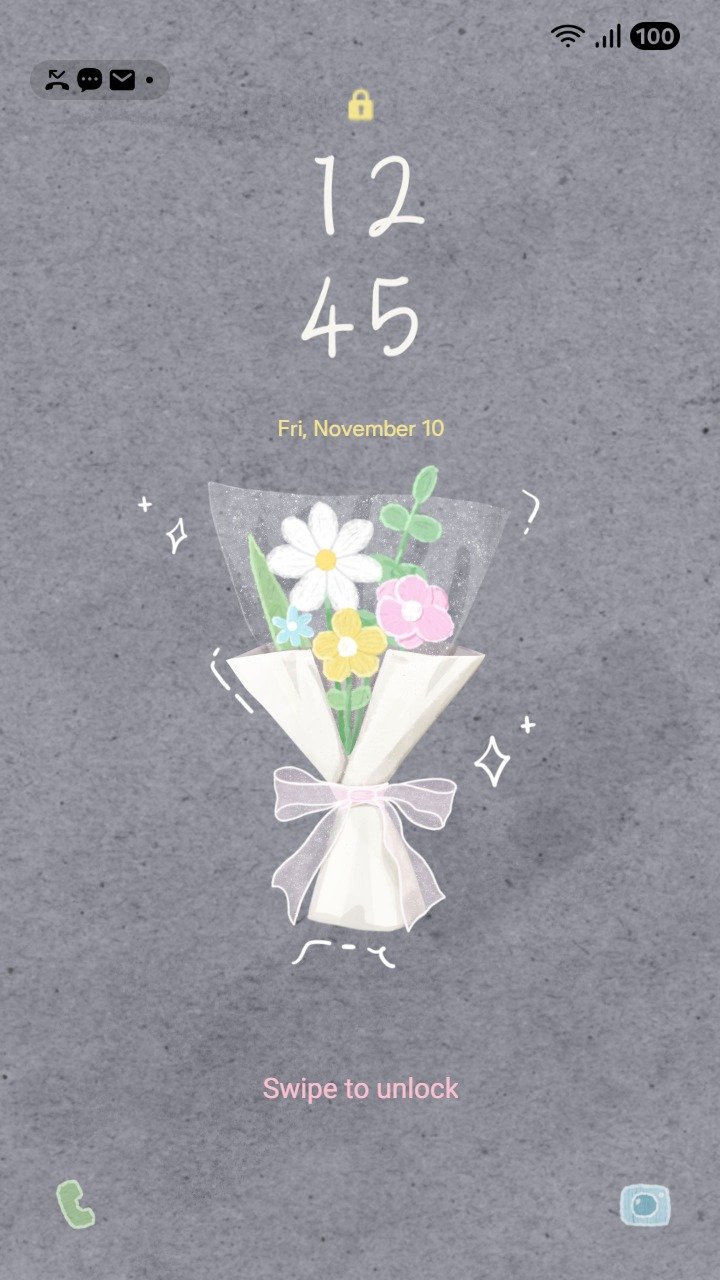Open the notification icons pill
Viewport: 720px width, 1280px height.
coord(100,80)
